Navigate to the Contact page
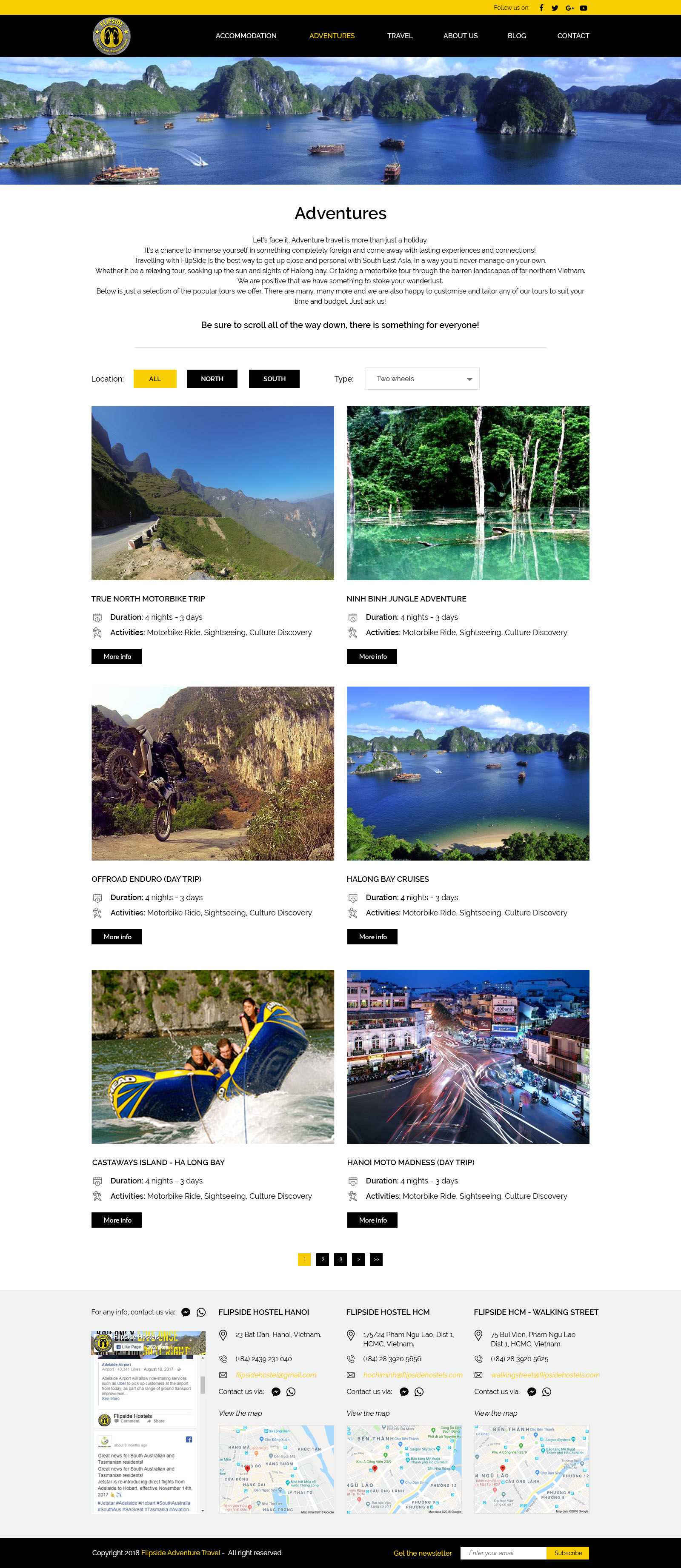The height and width of the screenshot is (1568, 681). click(572, 36)
